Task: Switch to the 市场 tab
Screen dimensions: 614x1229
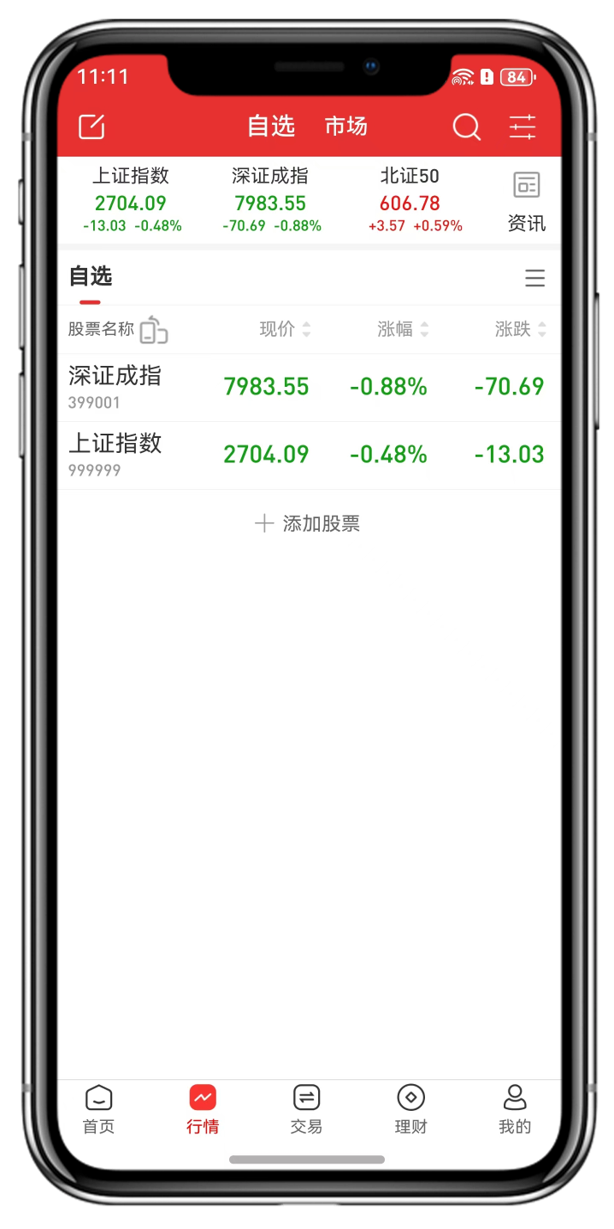Action: pyautogui.click(x=346, y=126)
